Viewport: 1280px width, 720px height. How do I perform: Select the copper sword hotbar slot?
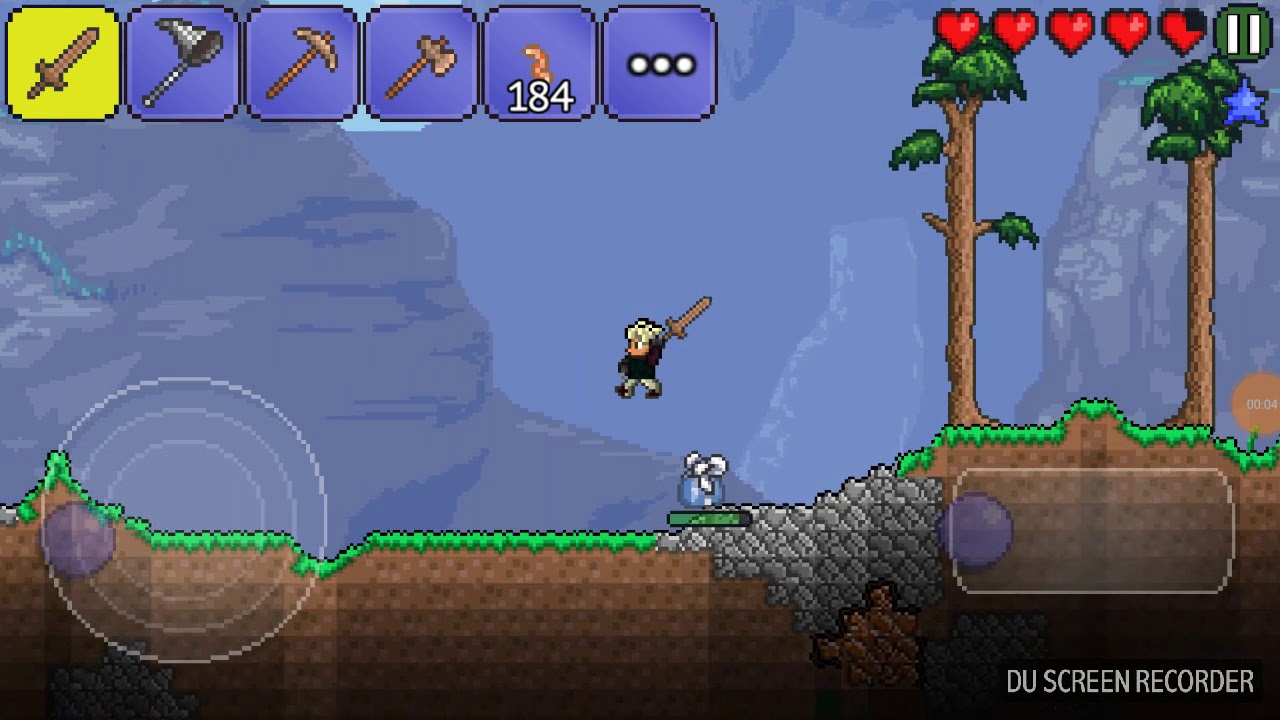(63, 64)
